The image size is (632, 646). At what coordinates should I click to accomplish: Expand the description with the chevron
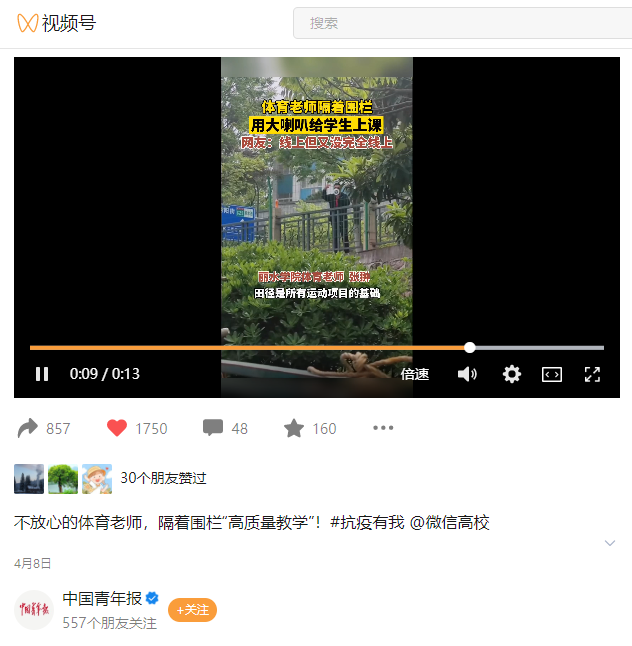tap(610, 543)
